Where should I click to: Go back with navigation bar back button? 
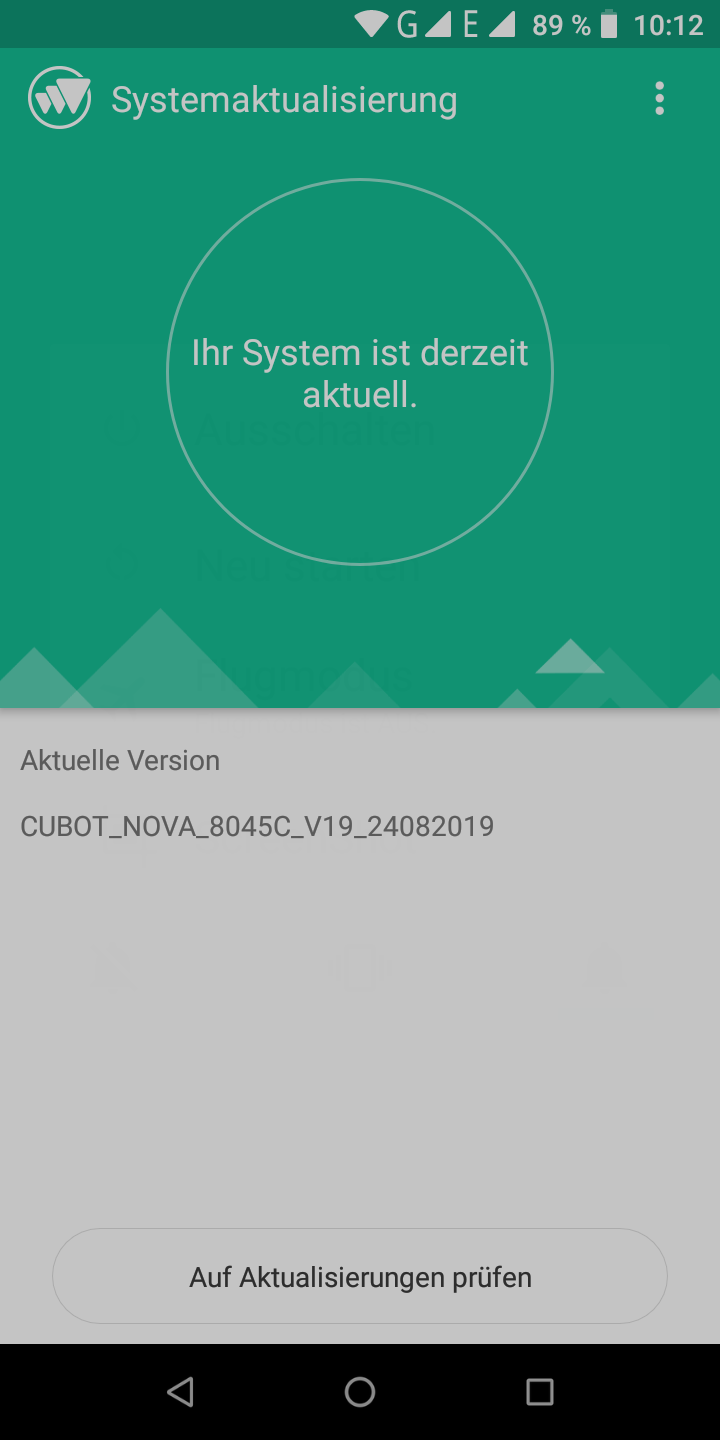(x=180, y=1391)
